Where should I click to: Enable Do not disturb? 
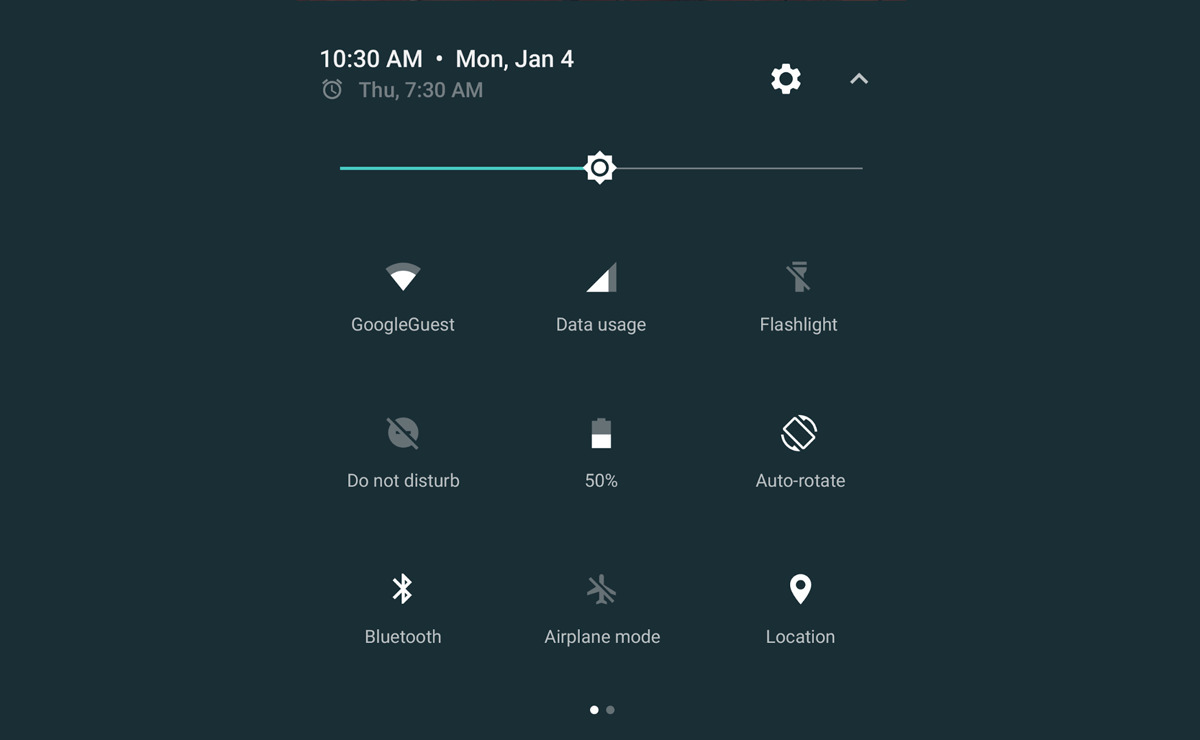[x=403, y=433]
